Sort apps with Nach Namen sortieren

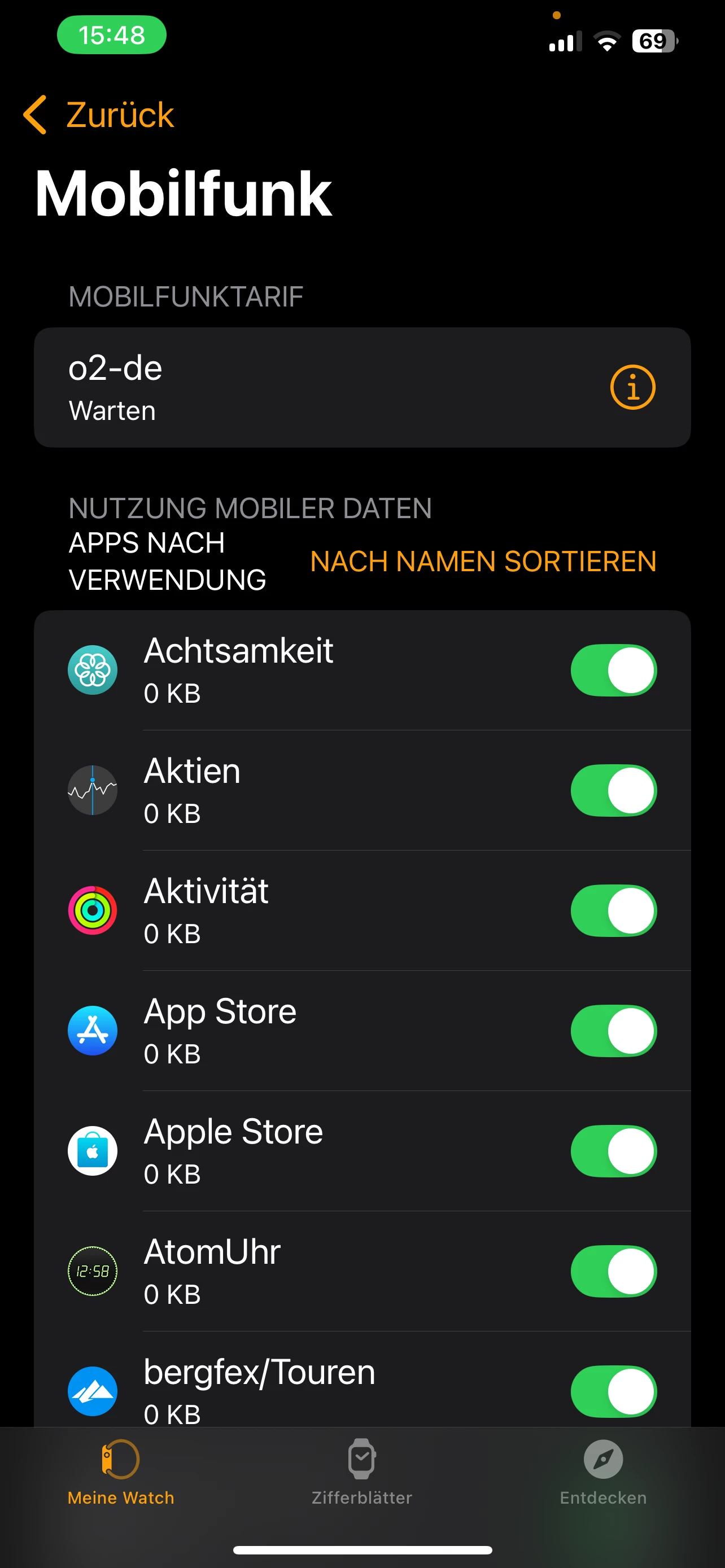(x=483, y=561)
